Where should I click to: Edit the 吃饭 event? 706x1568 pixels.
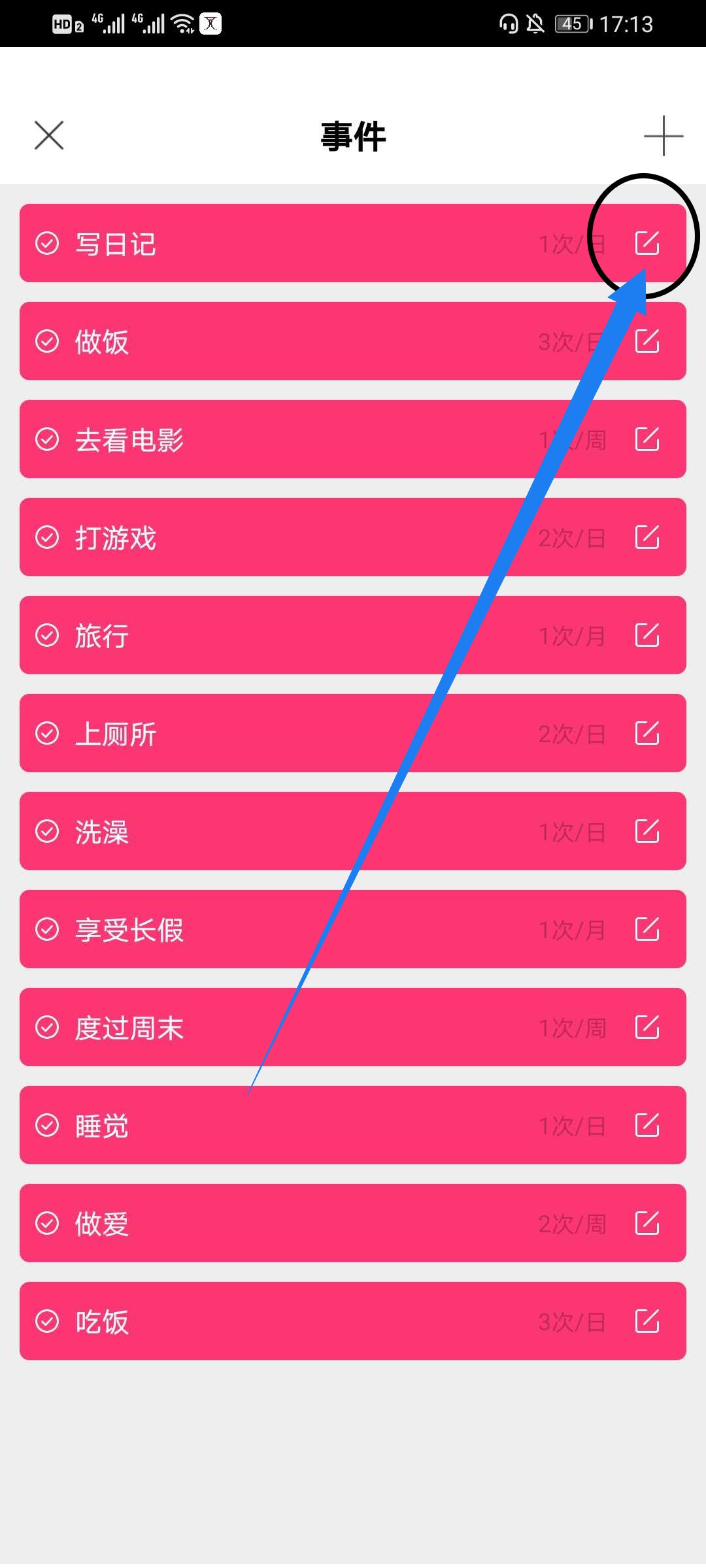tap(647, 1321)
